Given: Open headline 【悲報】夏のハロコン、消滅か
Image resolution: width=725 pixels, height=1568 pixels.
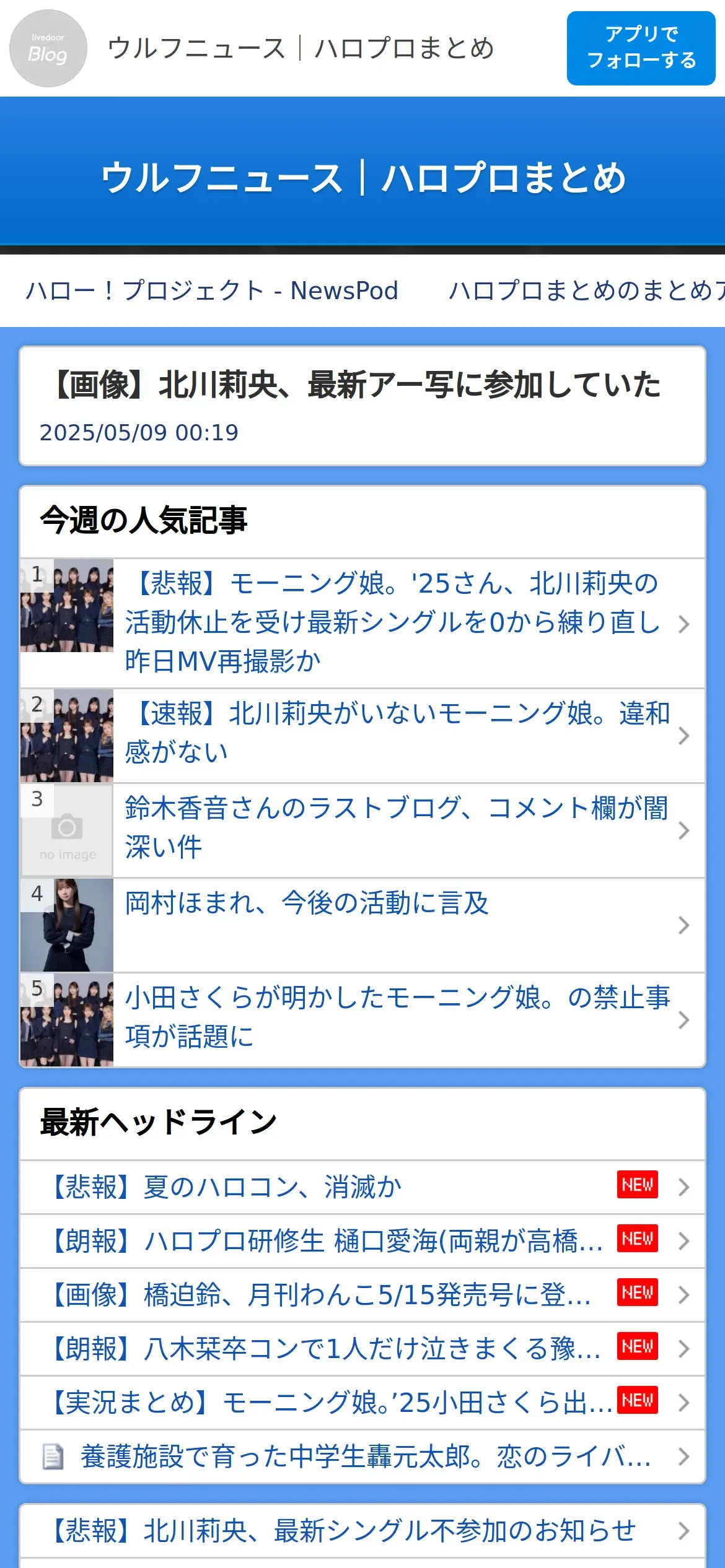Looking at the screenshot, I should (x=227, y=1187).
